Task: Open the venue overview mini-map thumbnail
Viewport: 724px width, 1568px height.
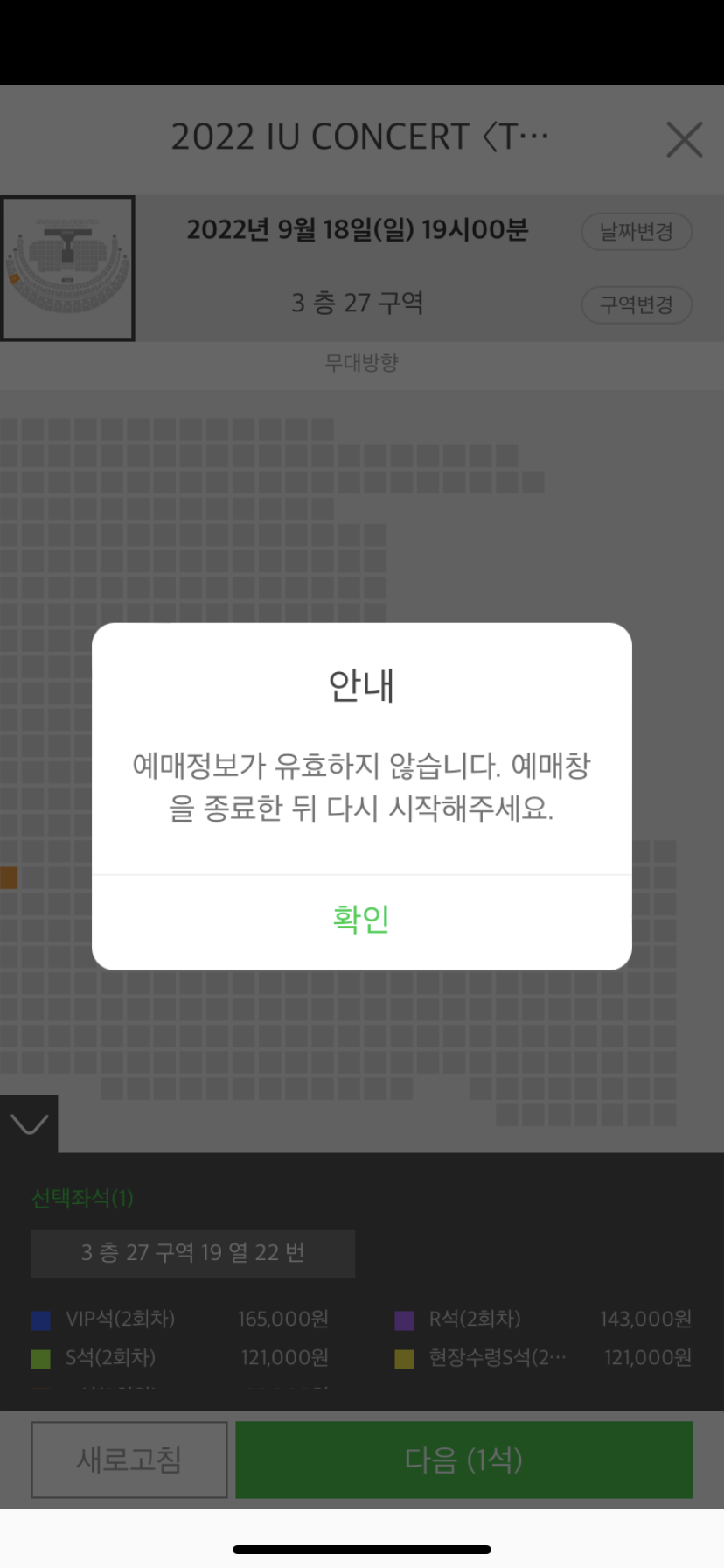Action: 68,268
